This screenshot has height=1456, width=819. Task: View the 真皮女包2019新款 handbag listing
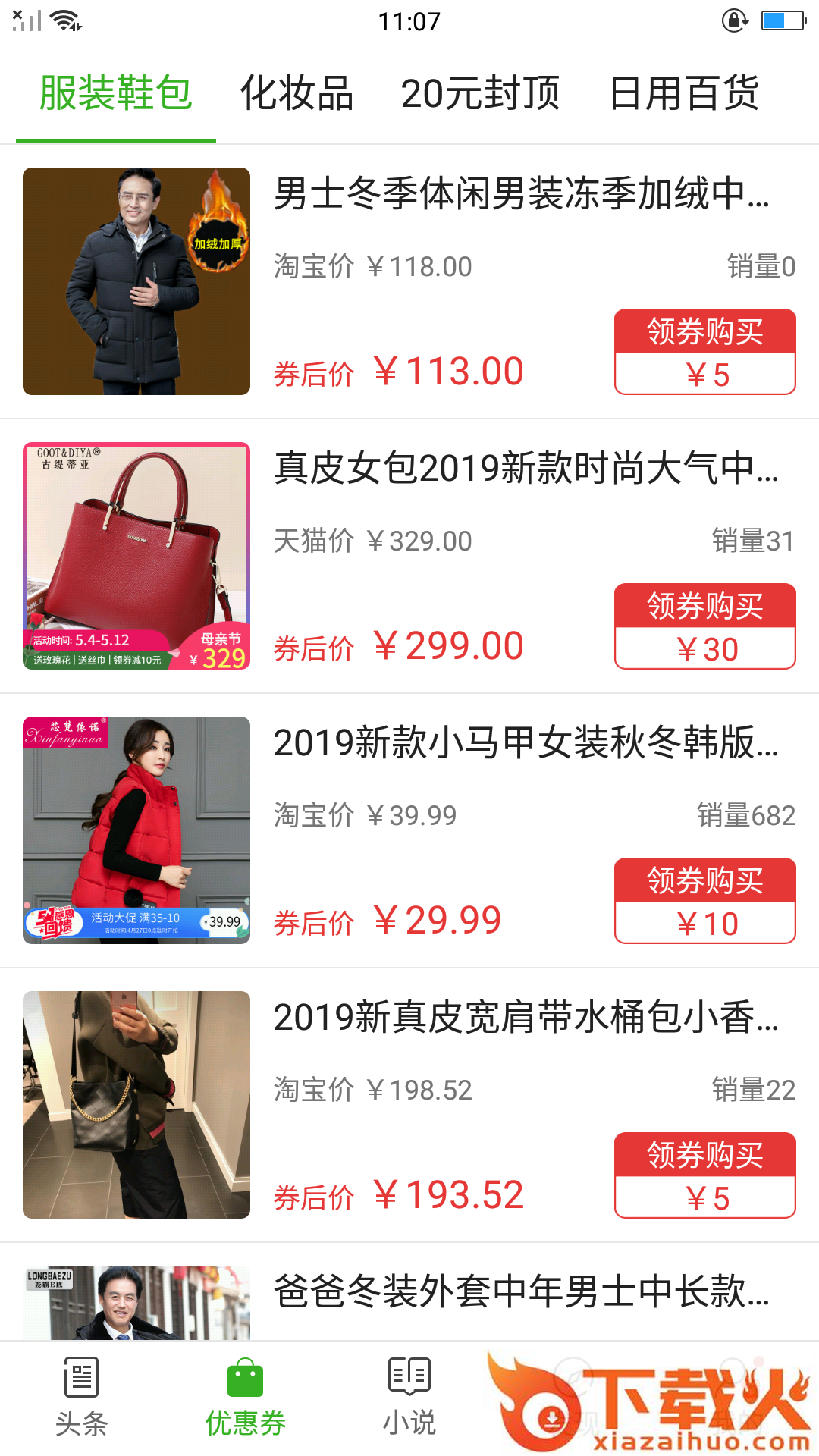pos(525,468)
